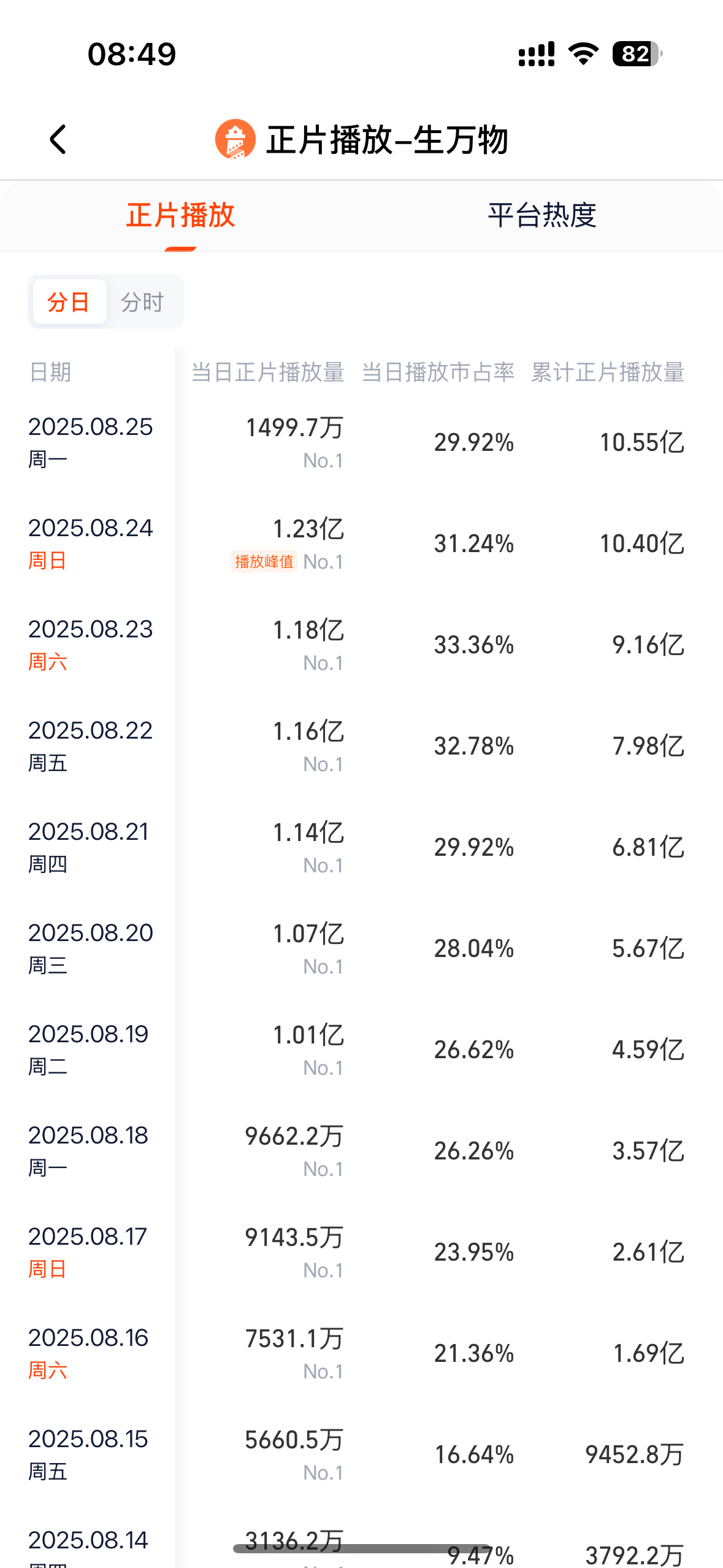Switch to the 分时 hourly view
Image resolution: width=723 pixels, height=1568 pixels.
pyautogui.click(x=142, y=302)
